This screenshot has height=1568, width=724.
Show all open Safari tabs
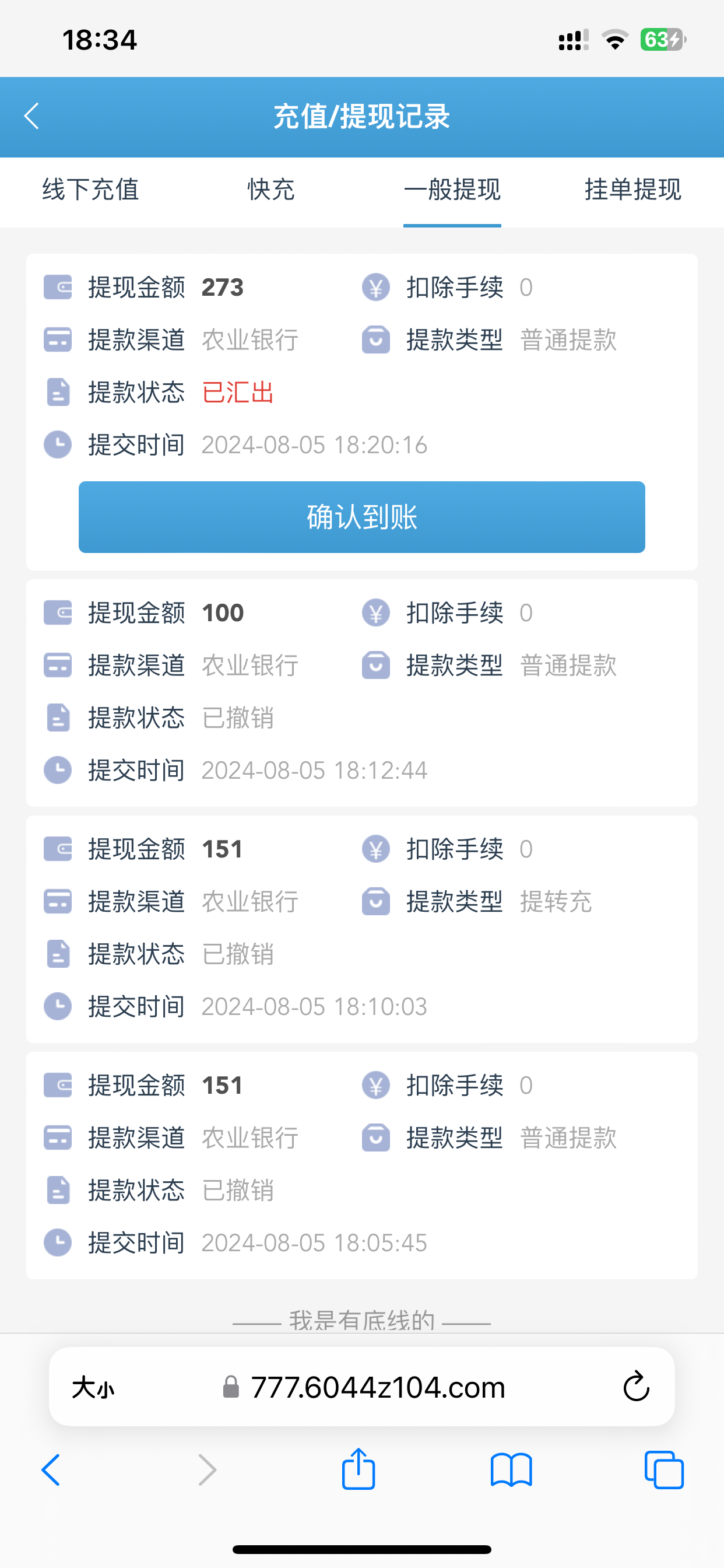coord(664,1470)
